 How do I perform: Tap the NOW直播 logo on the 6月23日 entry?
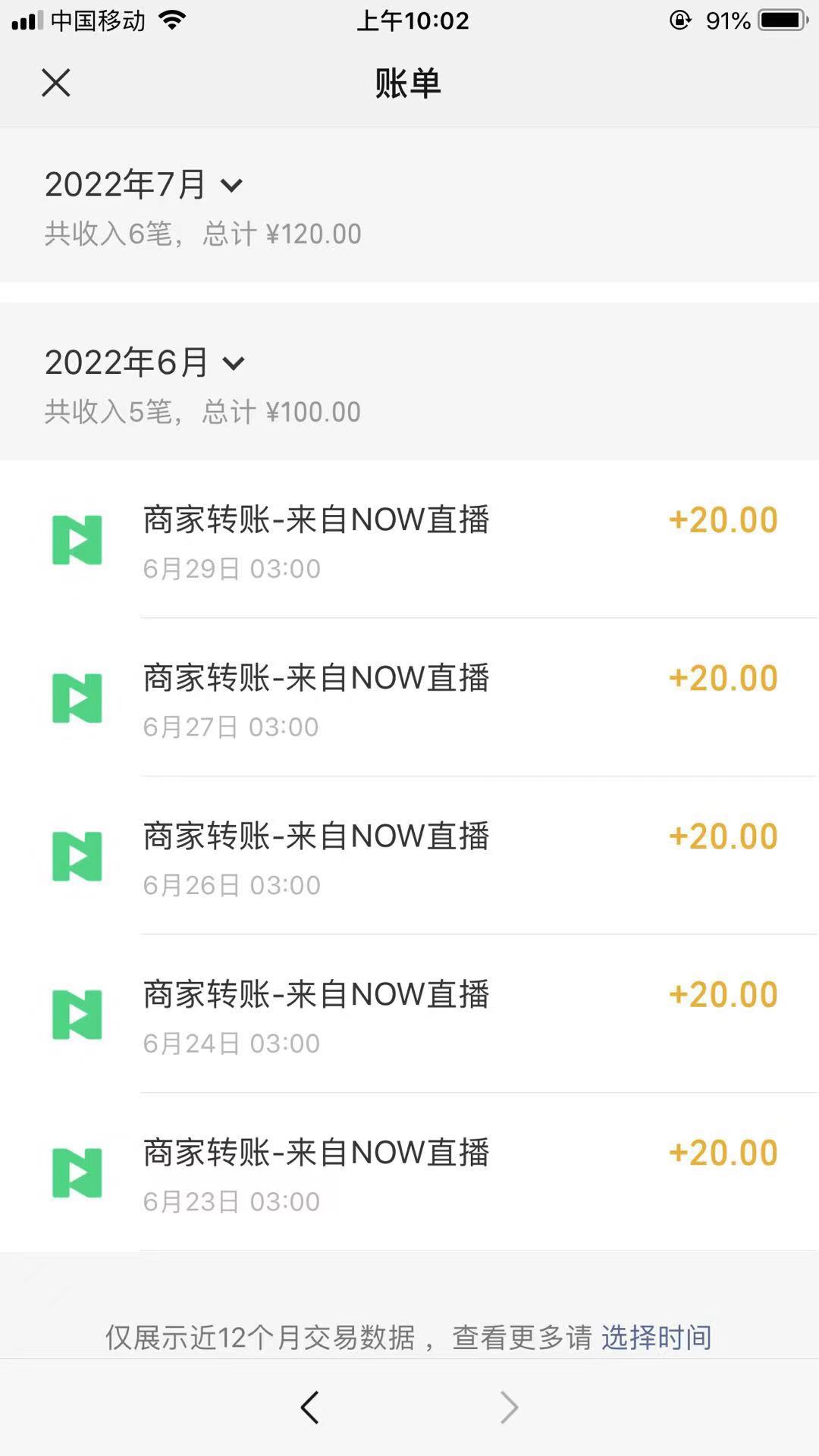pyautogui.click(x=75, y=1174)
